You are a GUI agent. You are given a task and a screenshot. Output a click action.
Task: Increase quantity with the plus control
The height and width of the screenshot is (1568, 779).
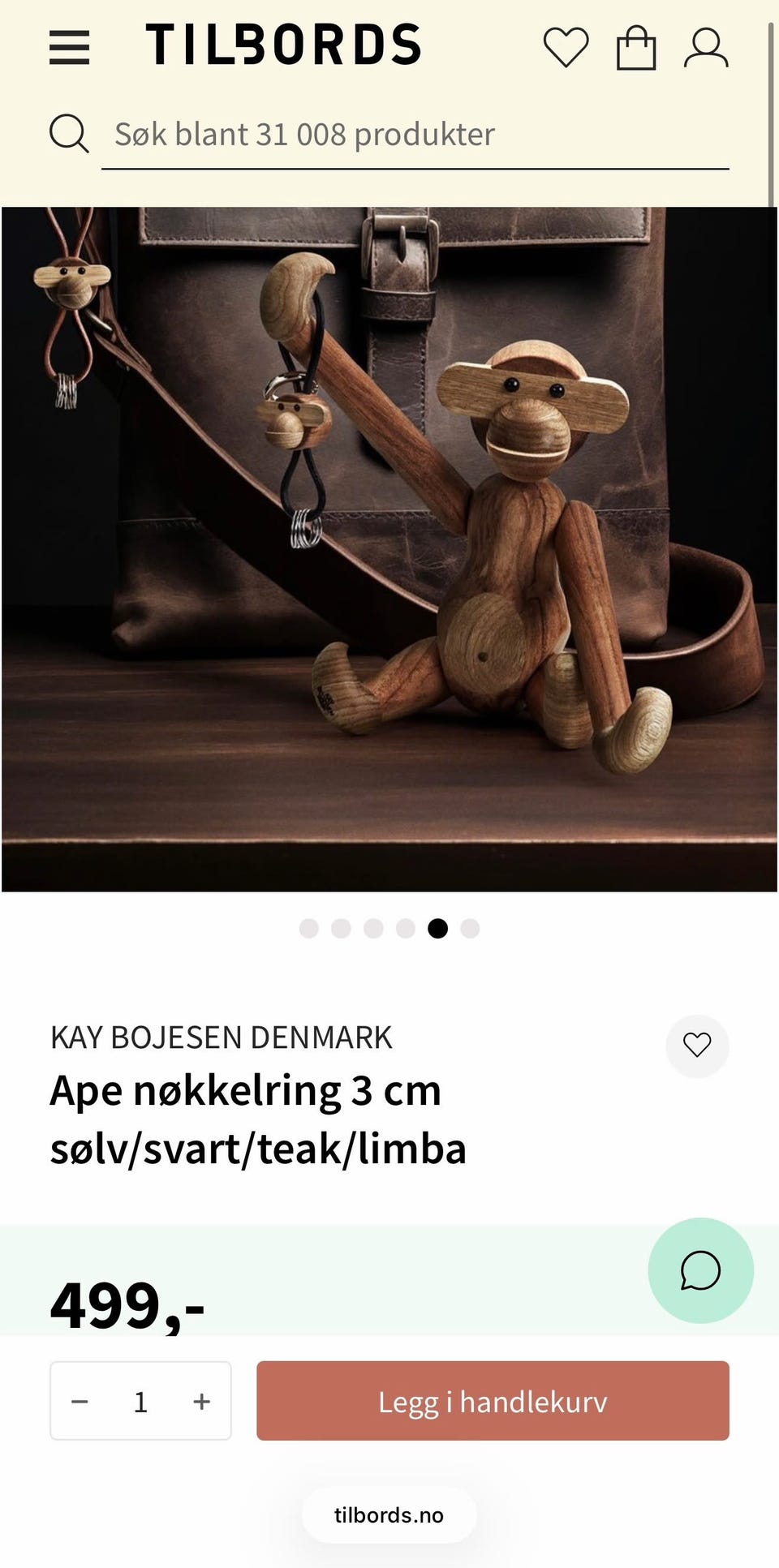200,1401
